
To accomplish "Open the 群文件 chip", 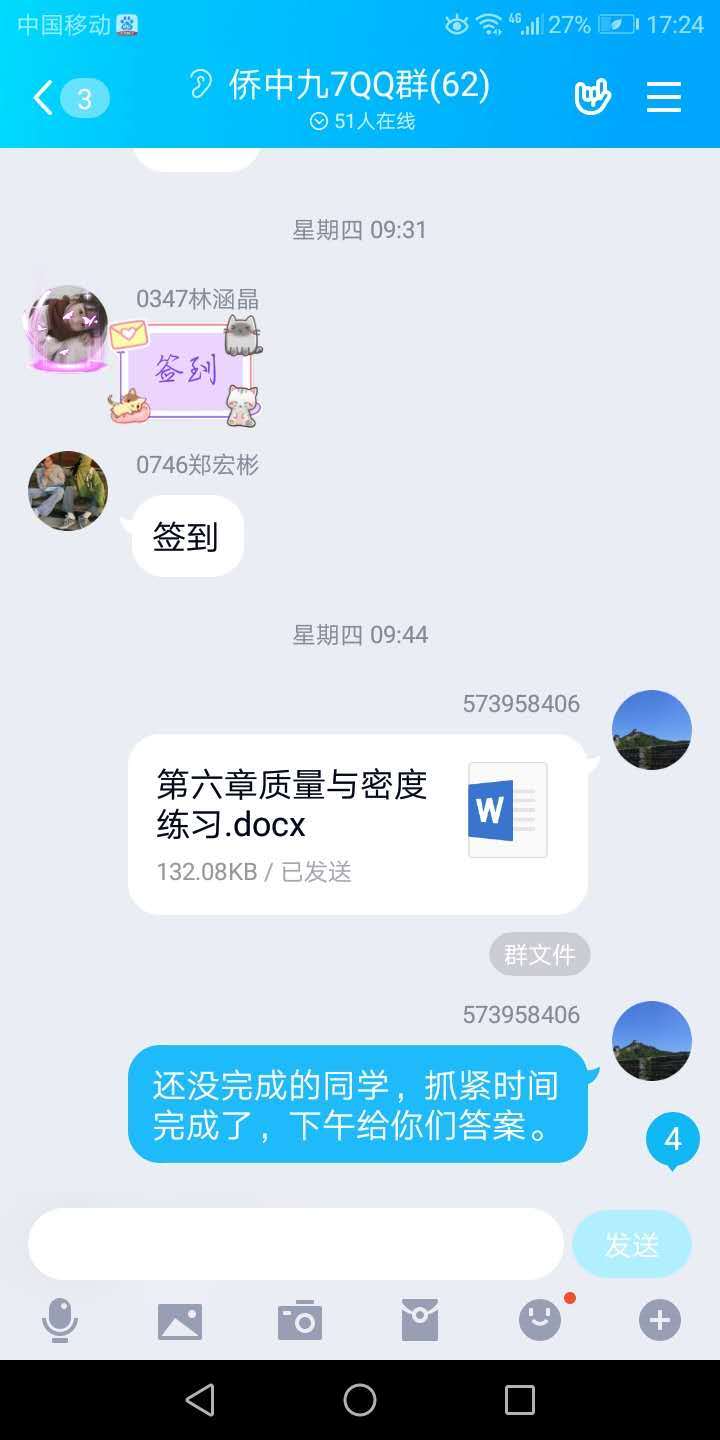I will coord(539,955).
